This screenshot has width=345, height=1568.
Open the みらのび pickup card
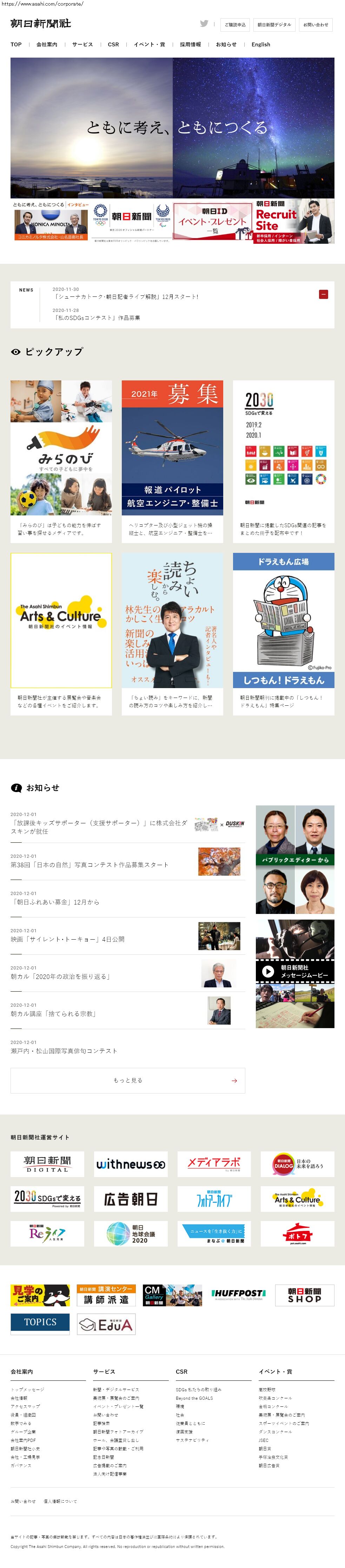tap(61, 461)
